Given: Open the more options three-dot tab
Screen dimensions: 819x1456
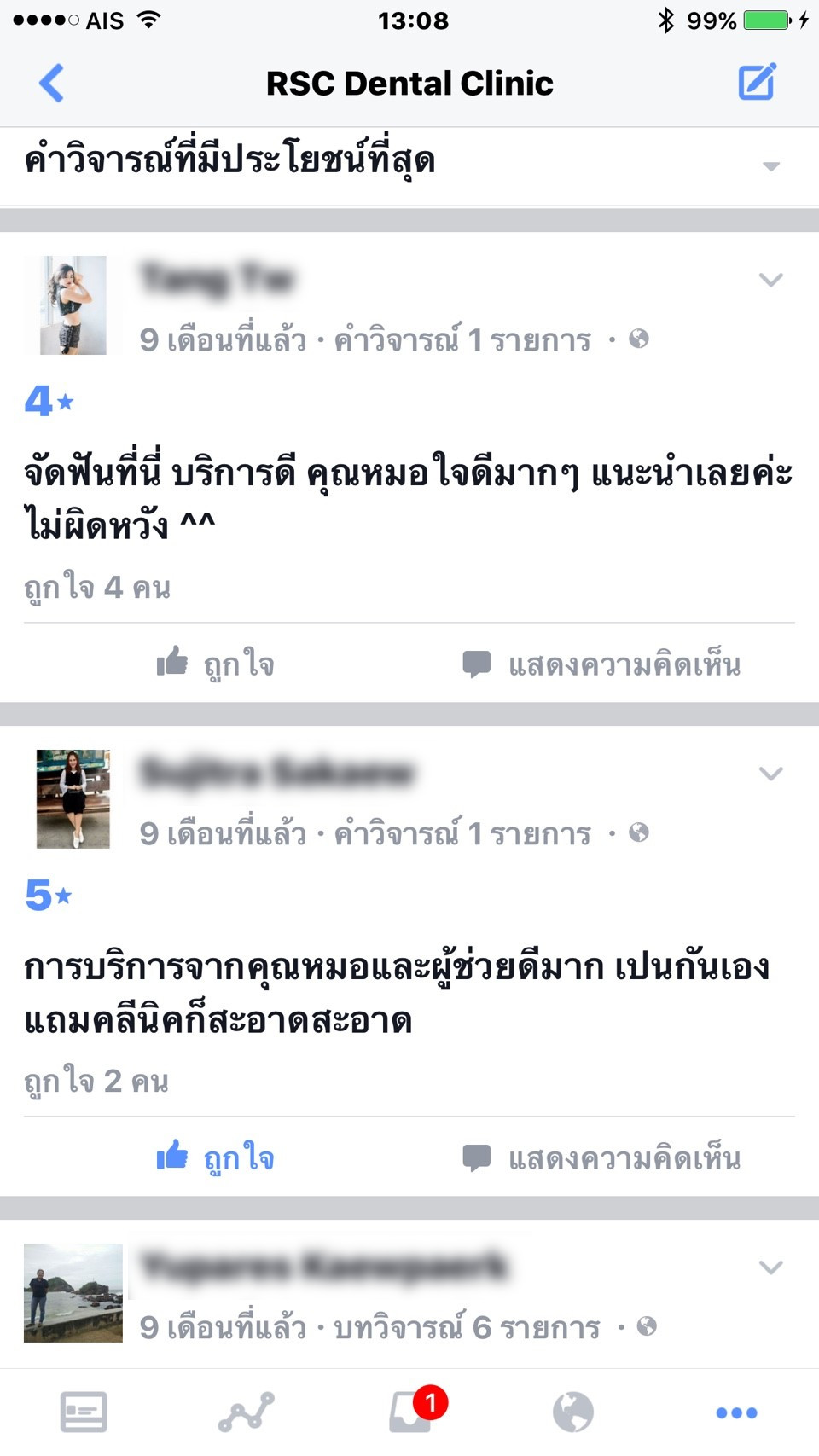Looking at the screenshot, I should pyautogui.click(x=736, y=1413).
